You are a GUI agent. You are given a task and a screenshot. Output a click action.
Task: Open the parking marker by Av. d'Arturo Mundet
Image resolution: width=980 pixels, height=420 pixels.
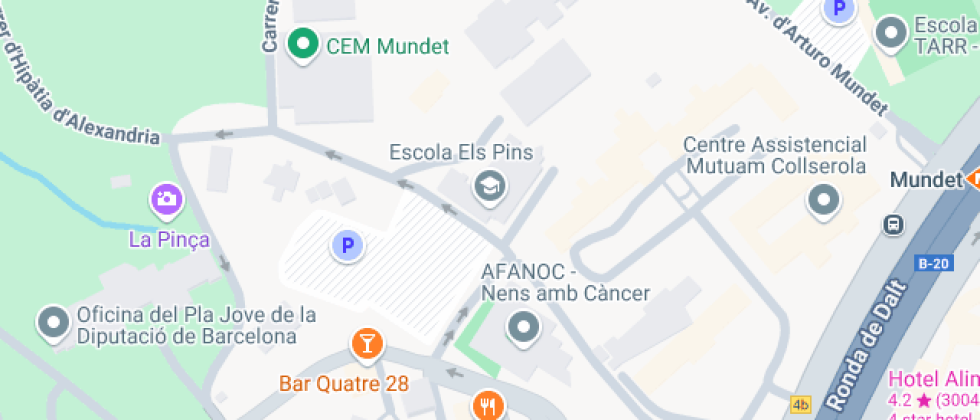tap(838, 10)
